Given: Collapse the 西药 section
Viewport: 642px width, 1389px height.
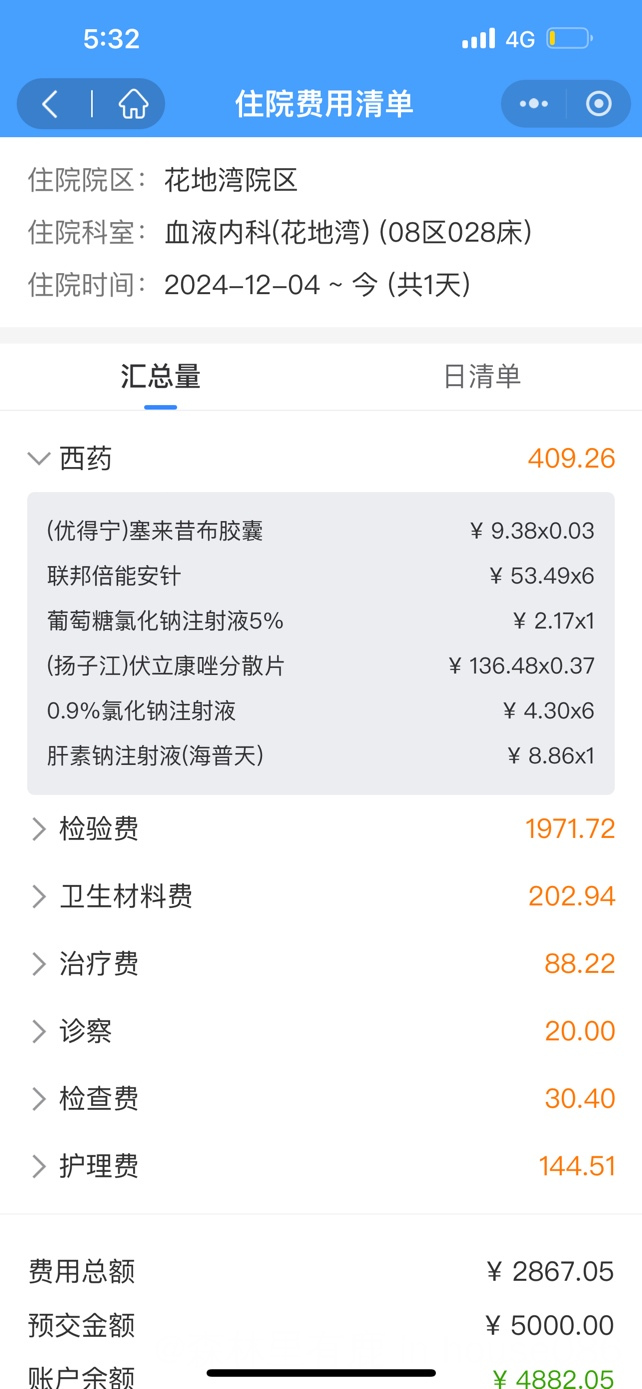Looking at the screenshot, I should (x=321, y=459).
